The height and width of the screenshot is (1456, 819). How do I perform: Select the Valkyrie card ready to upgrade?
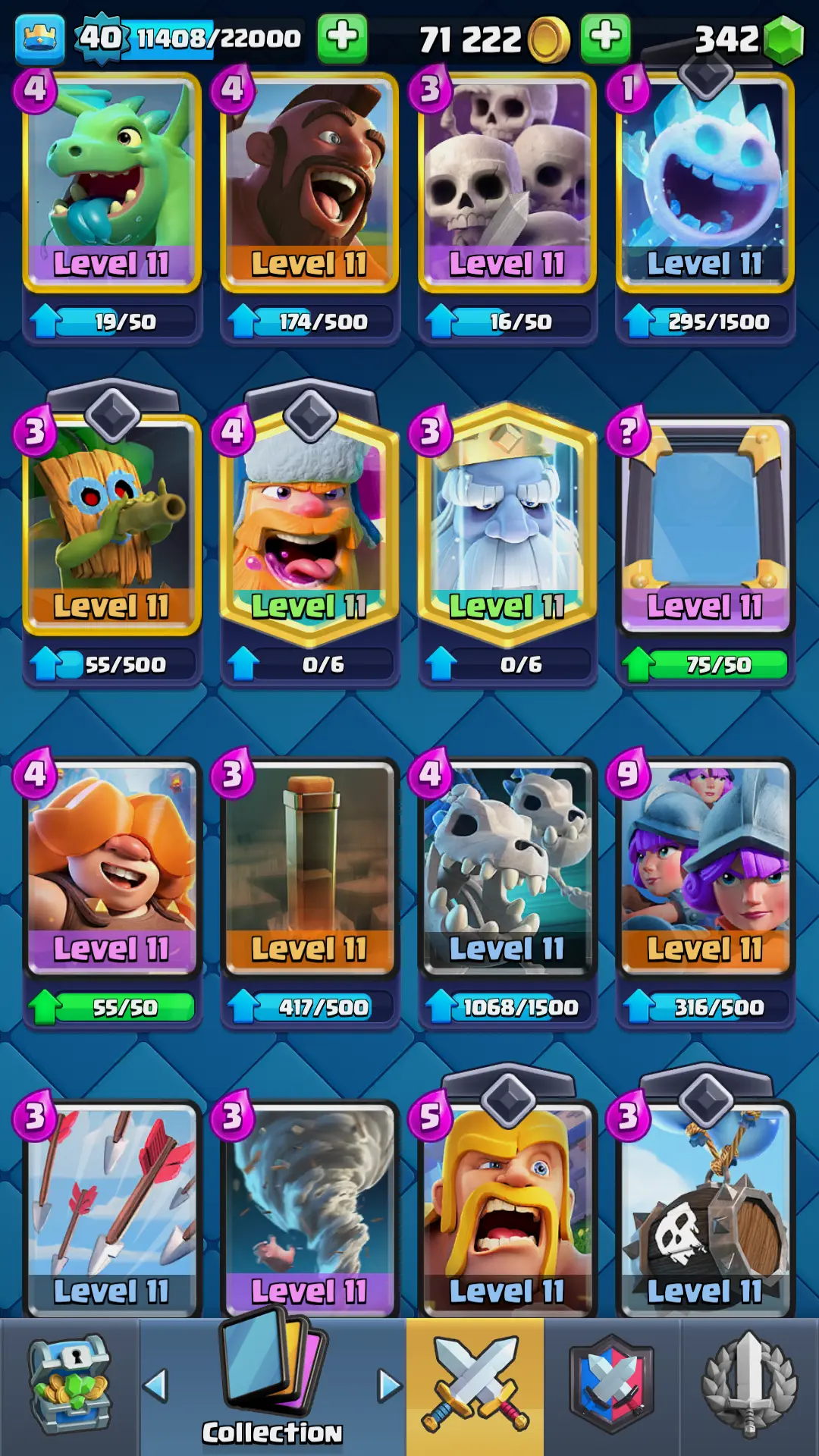[111, 864]
